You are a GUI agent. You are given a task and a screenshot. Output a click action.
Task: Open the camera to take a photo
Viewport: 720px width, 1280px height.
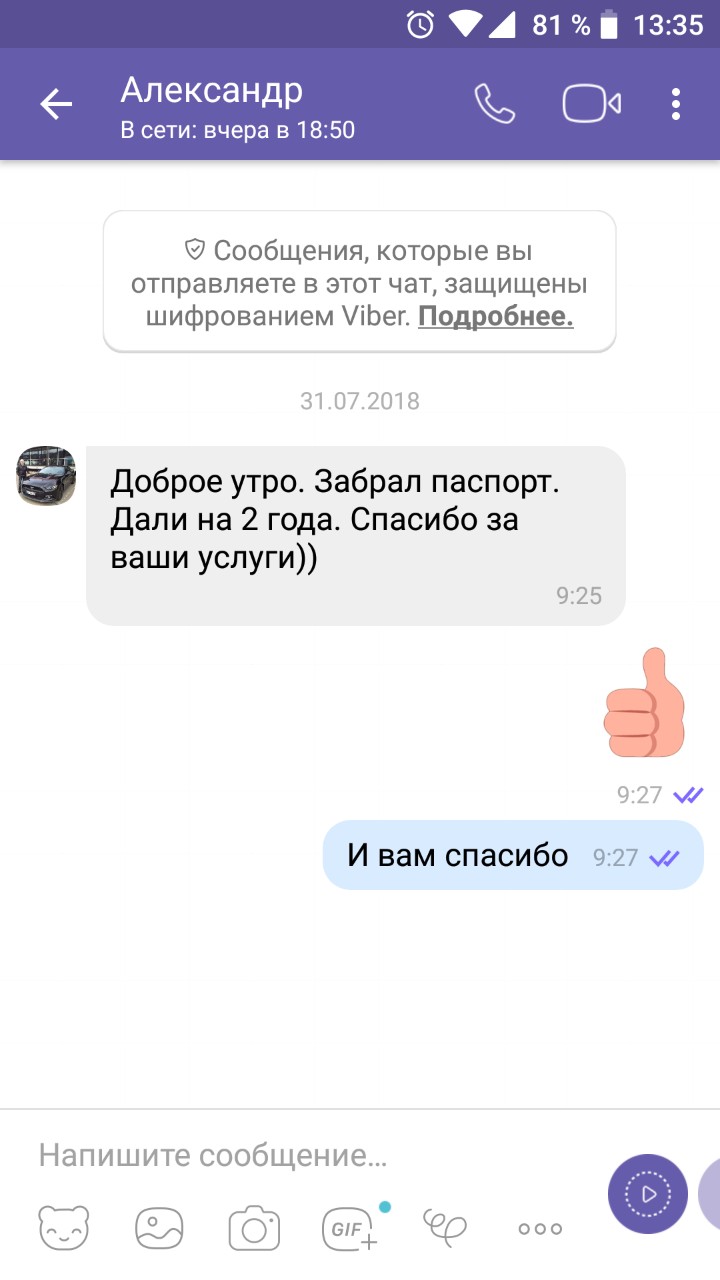coord(253,1227)
